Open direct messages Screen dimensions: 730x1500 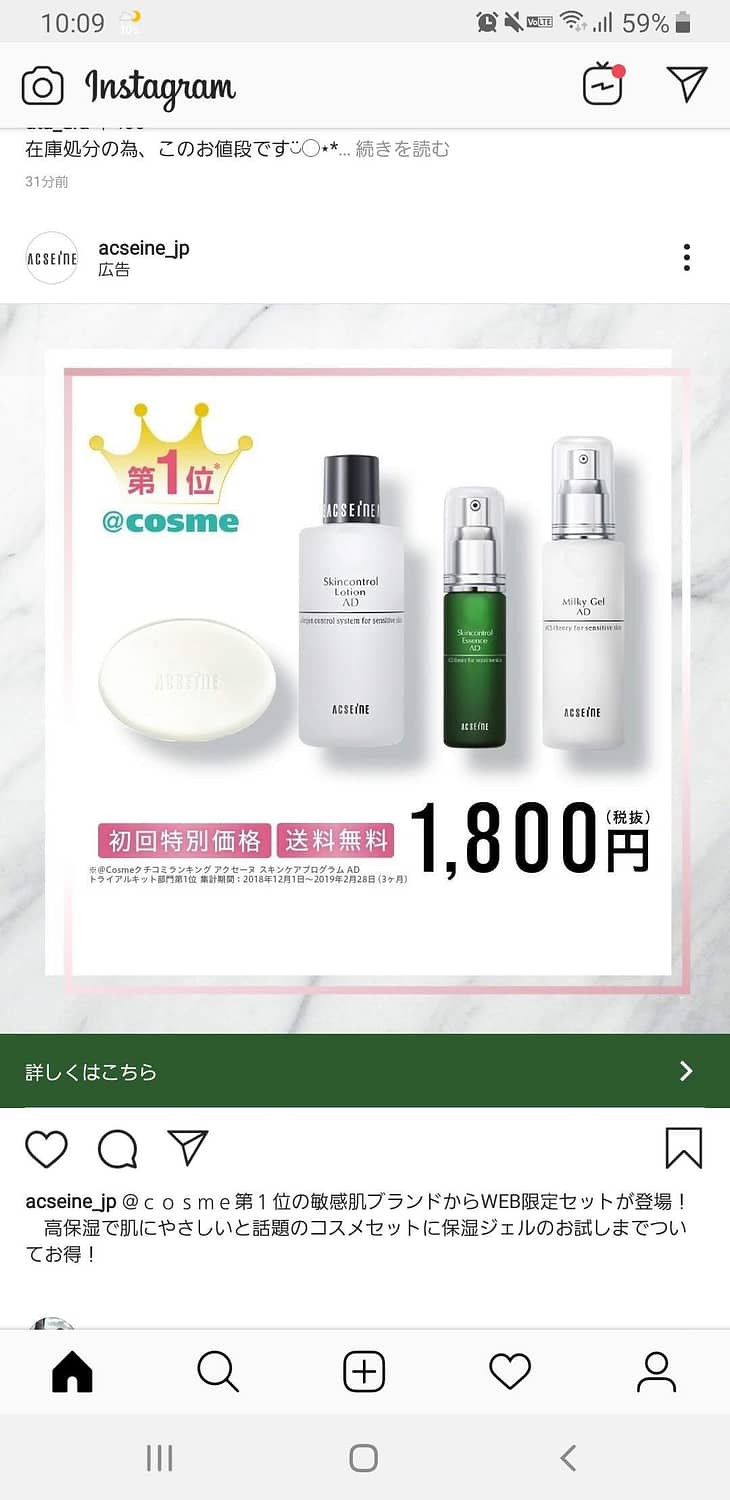687,85
